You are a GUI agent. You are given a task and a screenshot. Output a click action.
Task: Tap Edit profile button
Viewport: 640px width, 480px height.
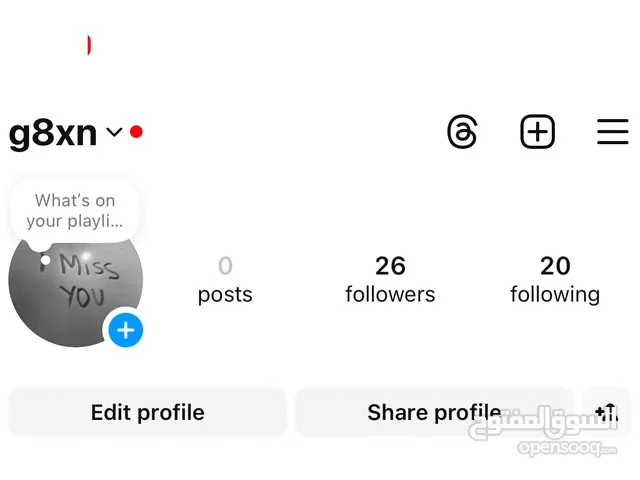click(148, 412)
